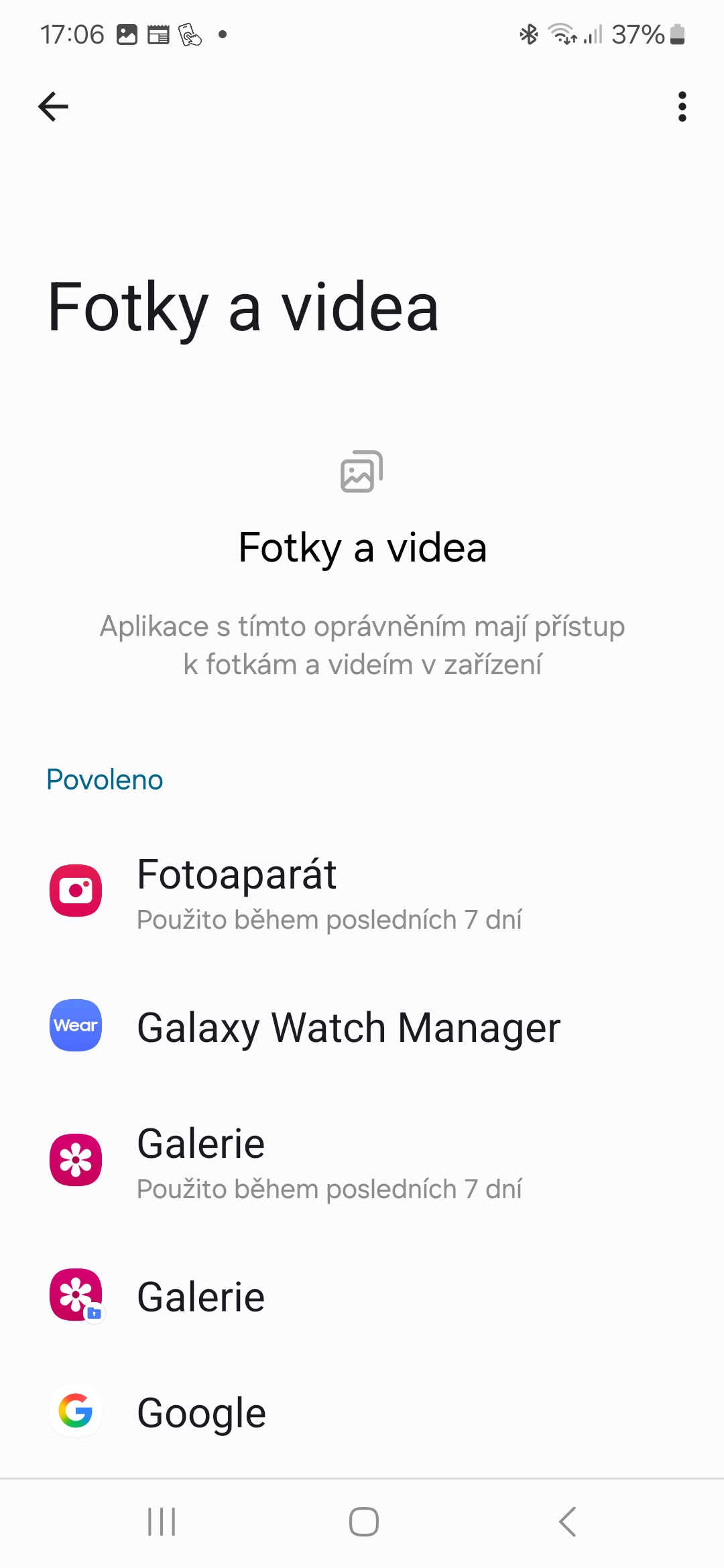Tap the second Galerie icon with lock badge

[76, 1295]
